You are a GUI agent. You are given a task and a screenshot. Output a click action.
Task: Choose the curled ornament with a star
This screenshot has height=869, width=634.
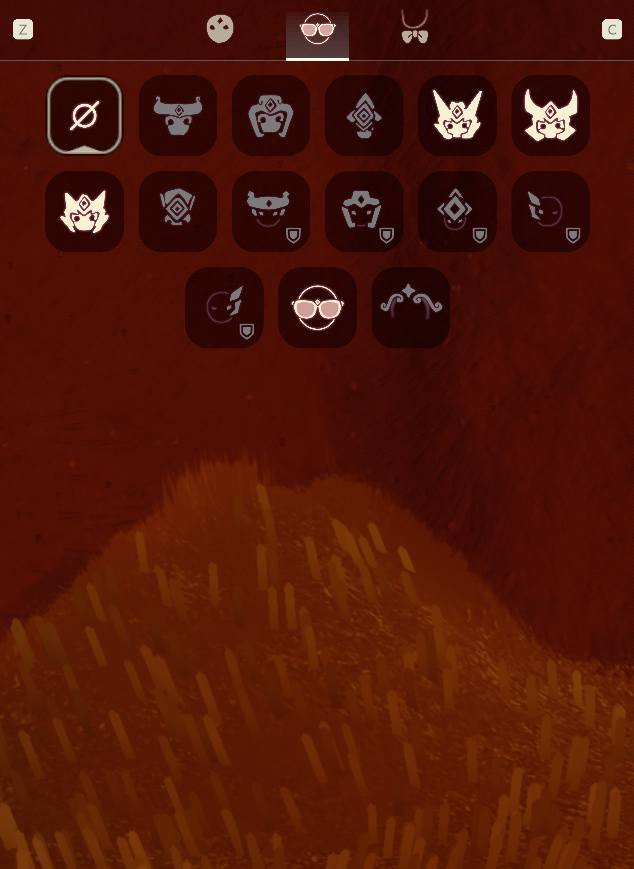click(411, 308)
